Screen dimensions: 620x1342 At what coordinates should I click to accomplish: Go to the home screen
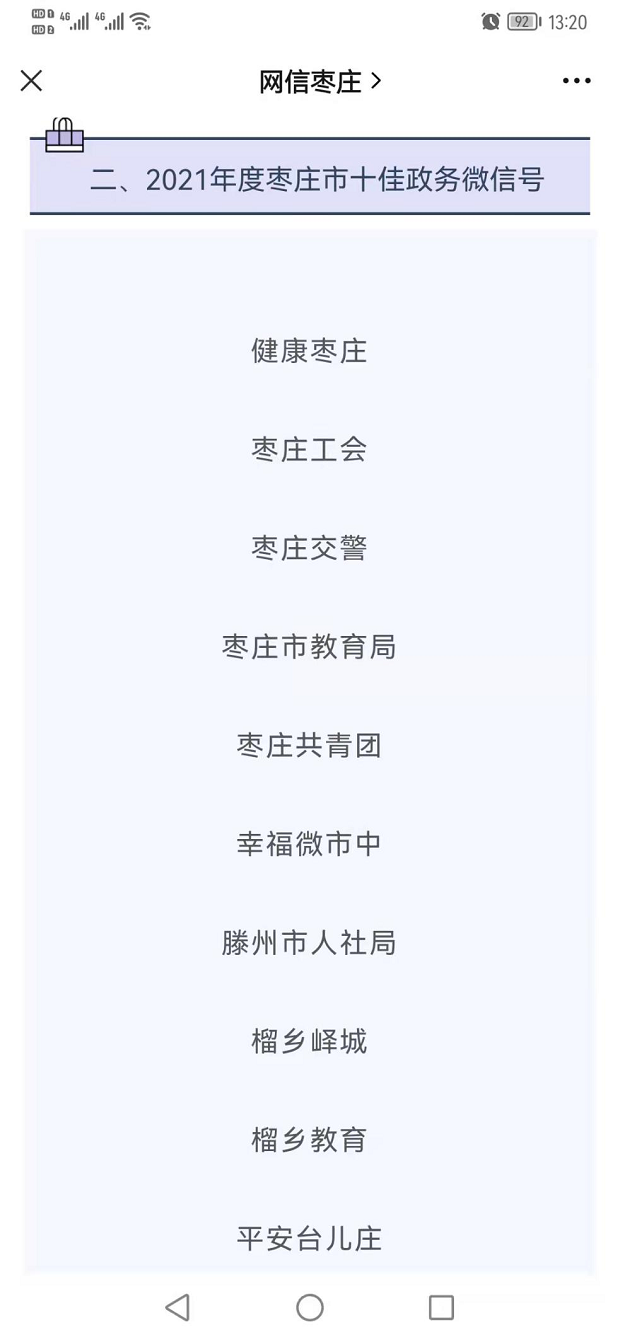click(x=310, y=1307)
